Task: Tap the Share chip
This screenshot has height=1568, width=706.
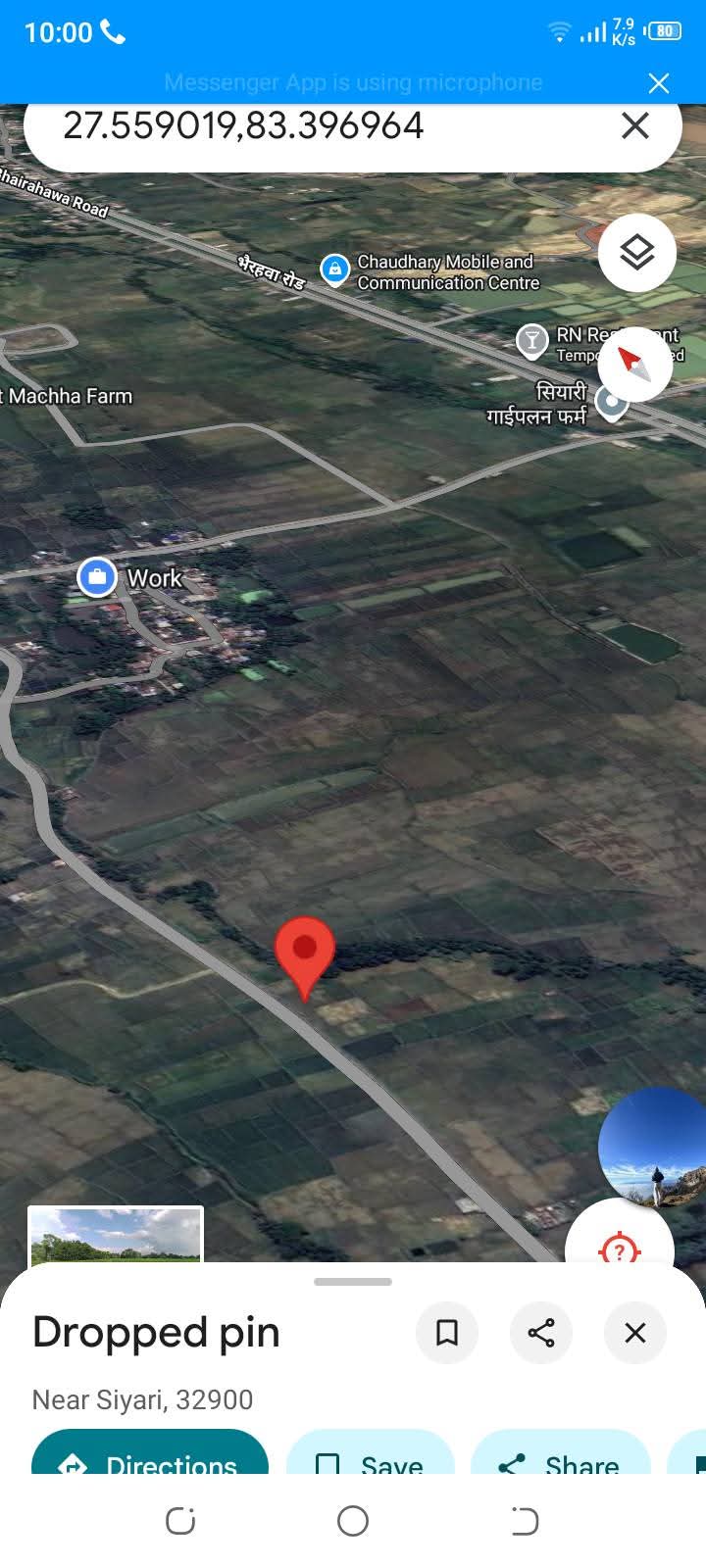Action: (x=560, y=1458)
